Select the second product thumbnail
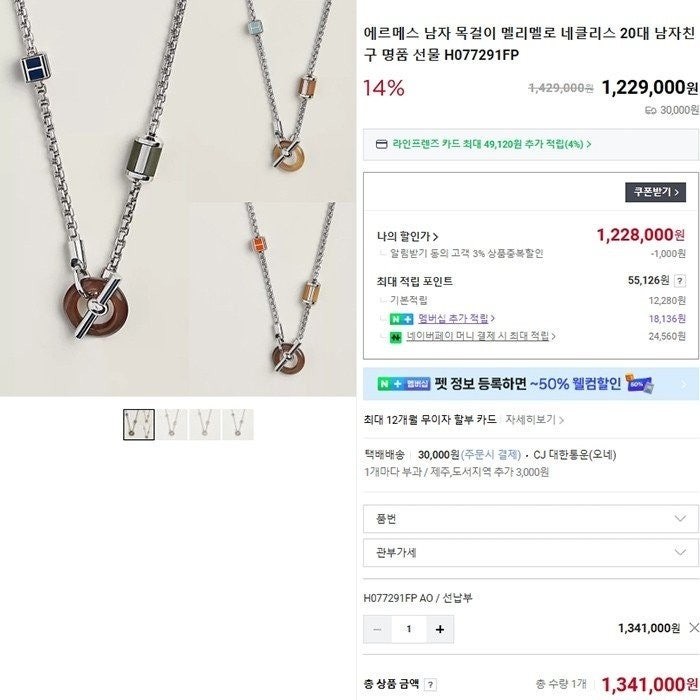700x700 pixels. pyautogui.click(x=172, y=424)
